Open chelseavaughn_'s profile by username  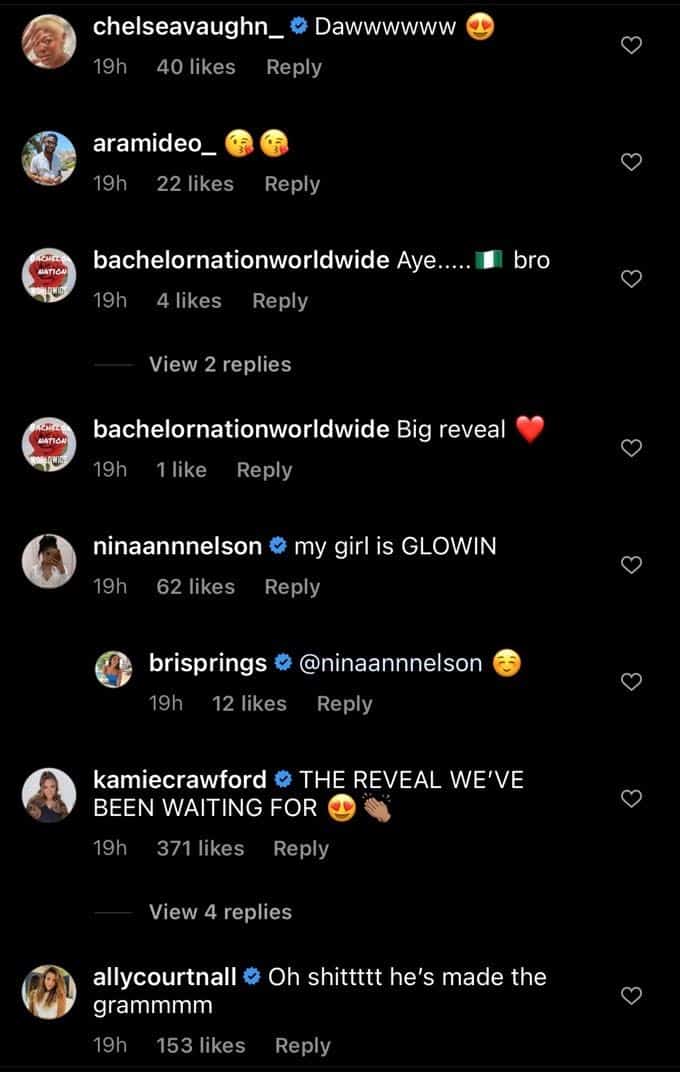tap(187, 27)
